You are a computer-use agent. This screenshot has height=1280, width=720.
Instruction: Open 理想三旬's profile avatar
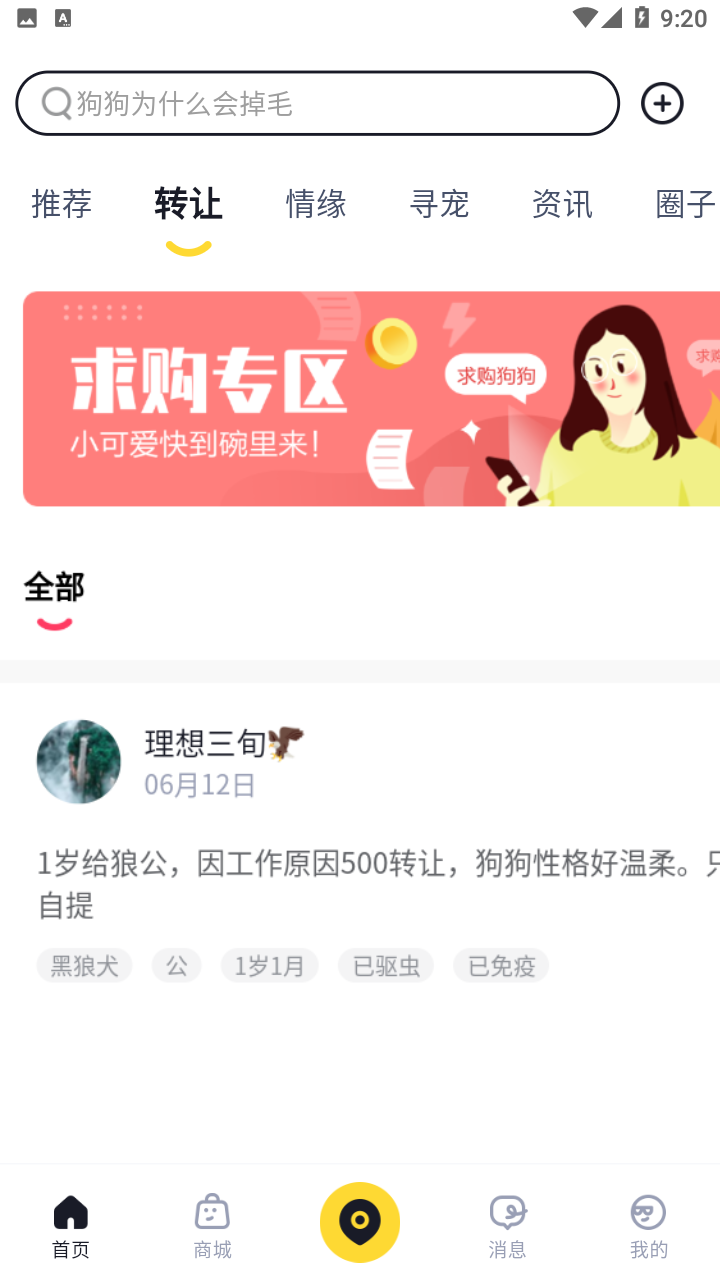point(79,761)
